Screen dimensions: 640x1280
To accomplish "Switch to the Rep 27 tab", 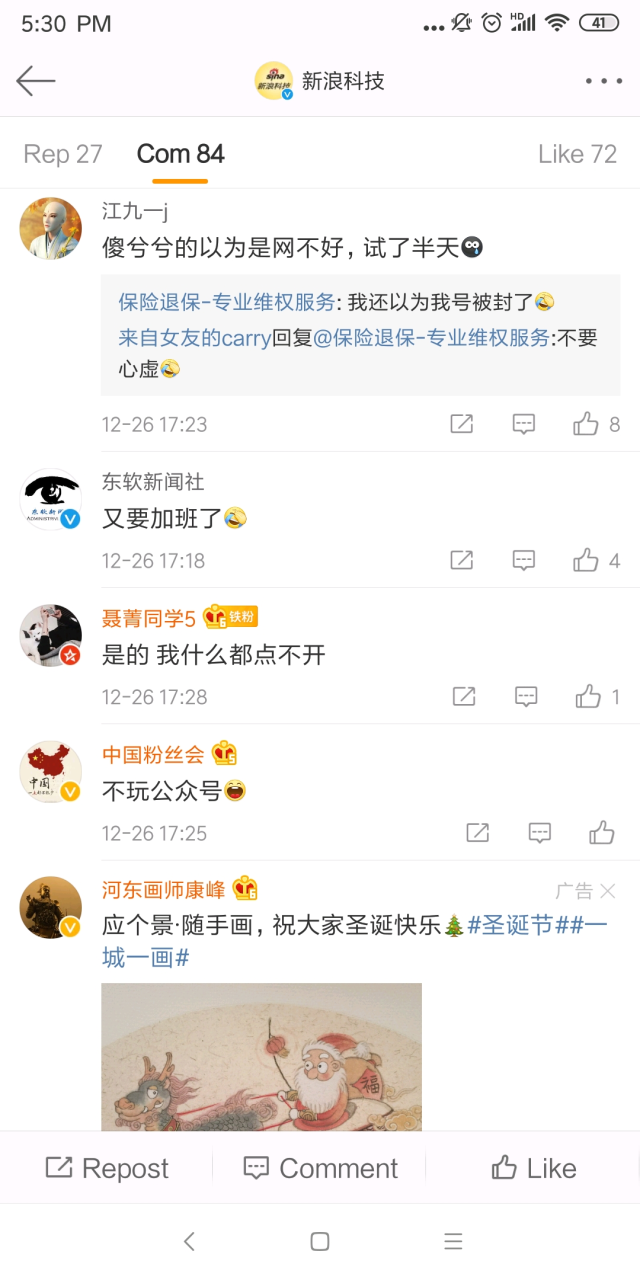I will pyautogui.click(x=63, y=154).
